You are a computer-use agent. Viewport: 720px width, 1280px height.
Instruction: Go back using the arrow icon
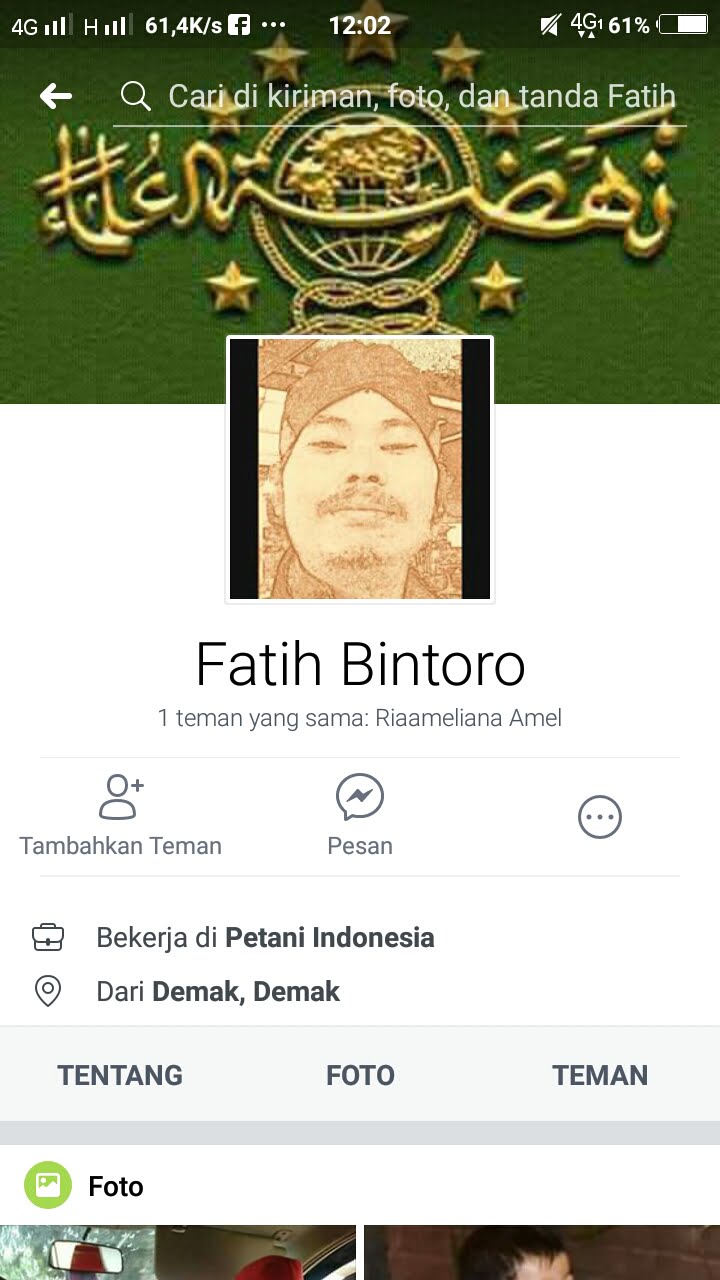(56, 96)
